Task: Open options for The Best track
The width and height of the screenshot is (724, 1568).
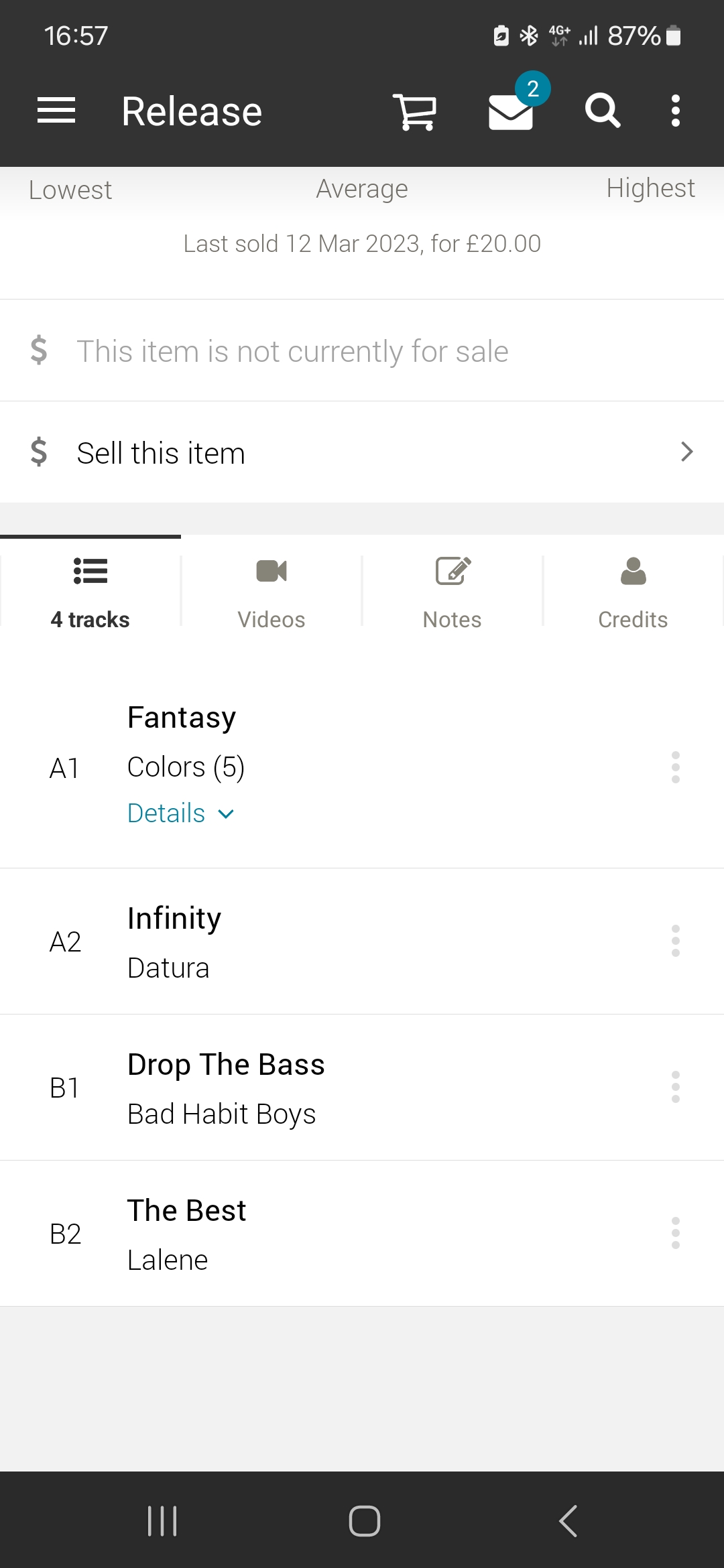Action: (x=676, y=1233)
